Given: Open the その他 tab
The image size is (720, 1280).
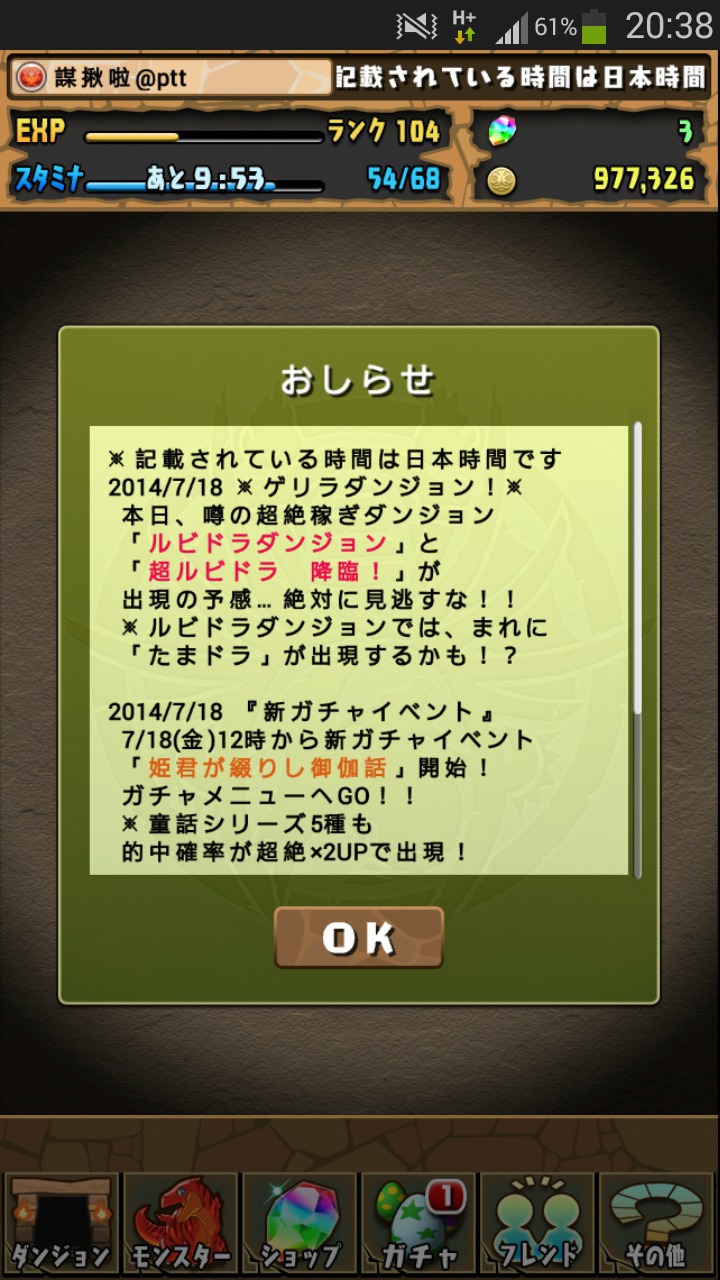Looking at the screenshot, I should [658, 1224].
